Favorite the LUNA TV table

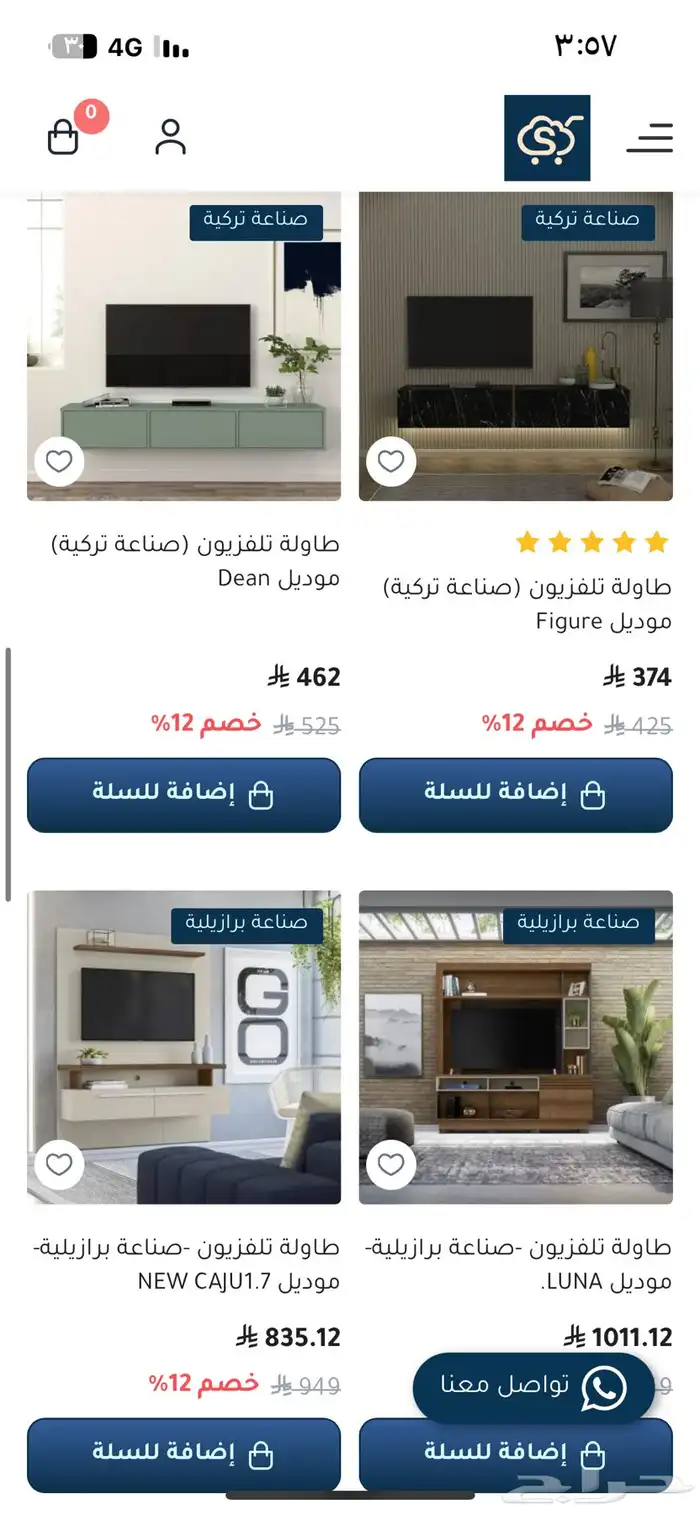pyautogui.click(x=391, y=1165)
